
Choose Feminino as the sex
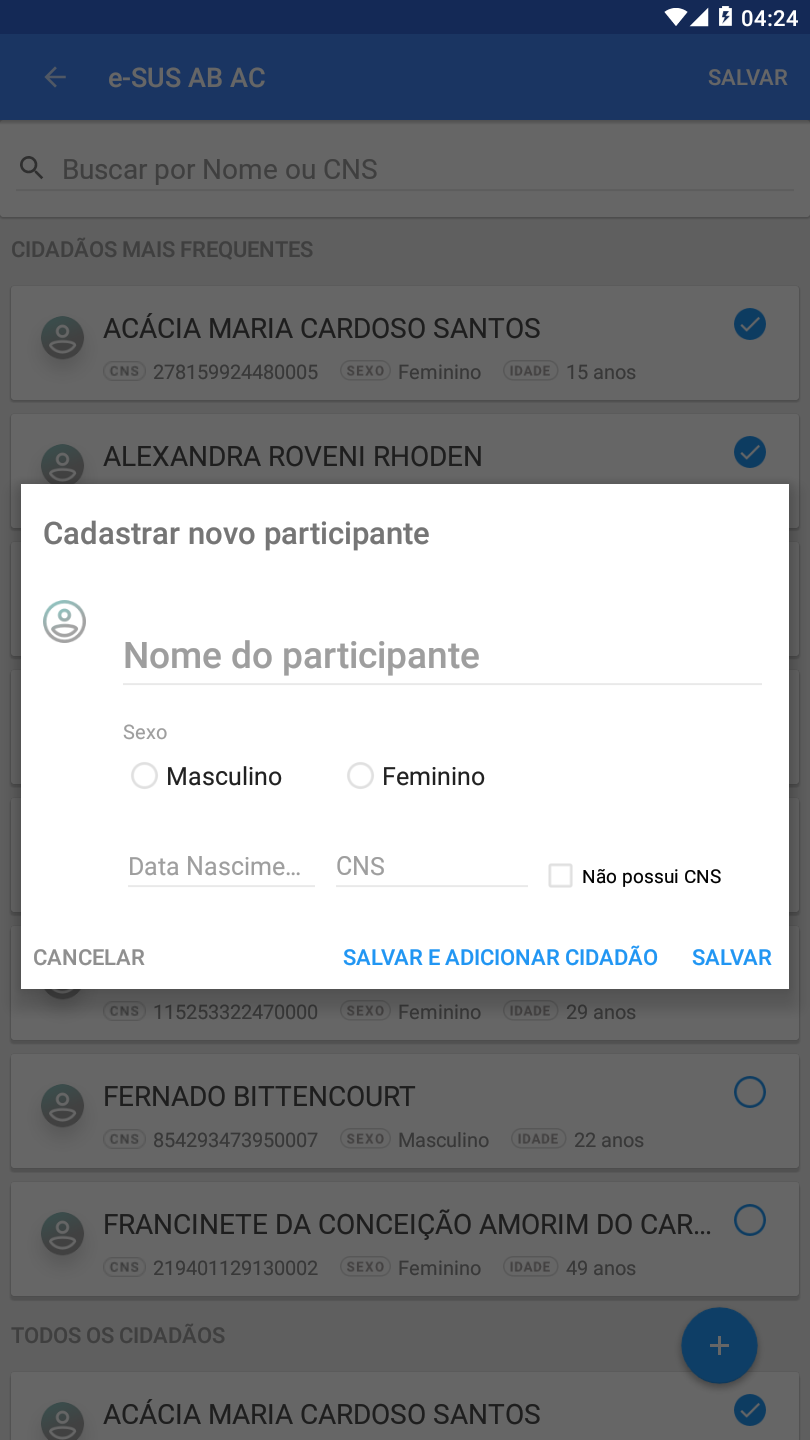tap(360, 776)
